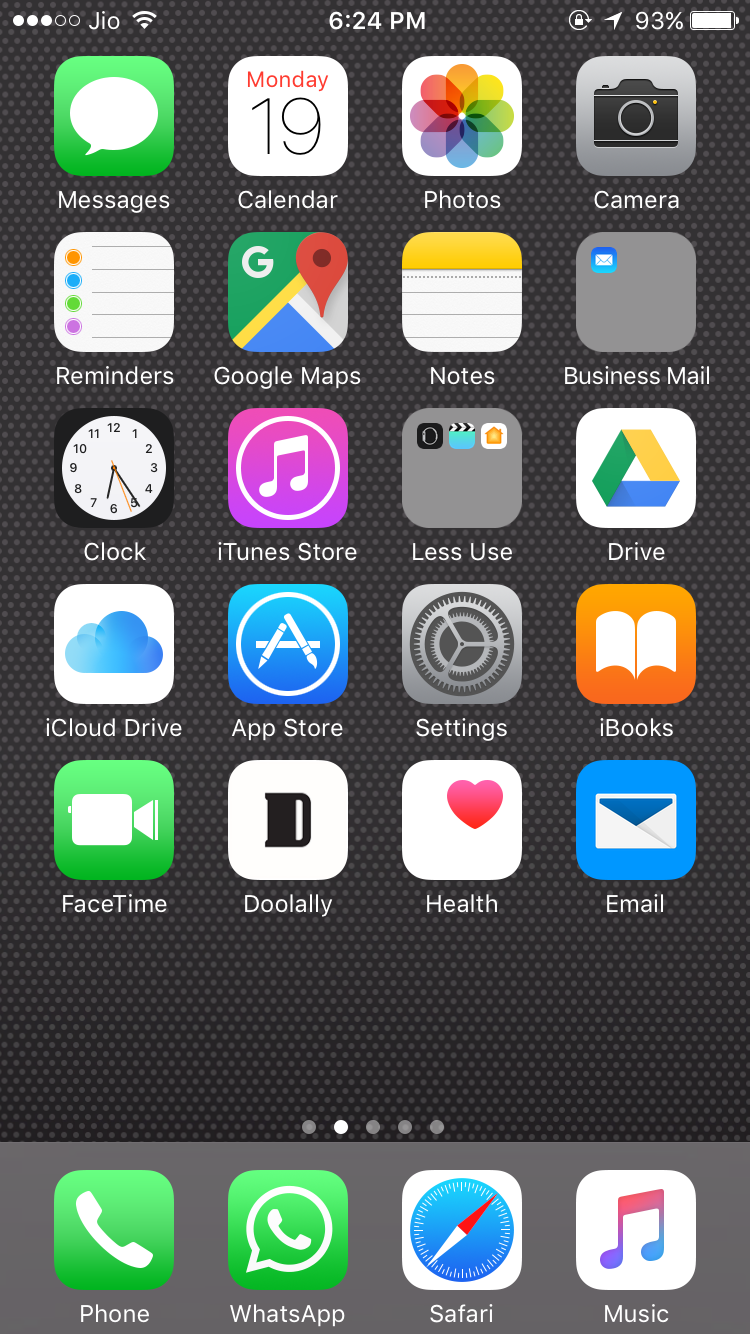The image size is (750, 1334).
Task: Open the App Store
Action: pyautogui.click(x=288, y=644)
